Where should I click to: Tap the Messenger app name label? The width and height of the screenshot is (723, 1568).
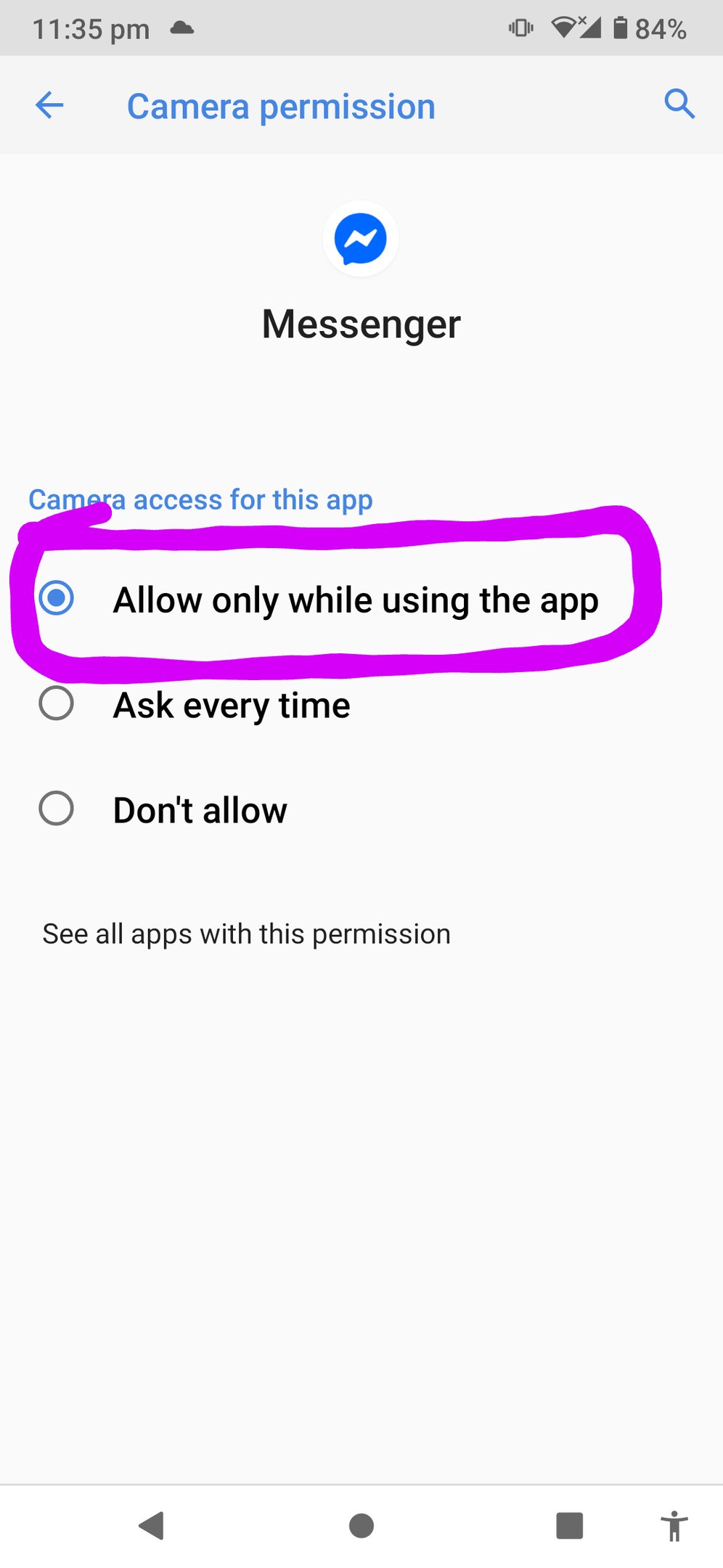(361, 324)
